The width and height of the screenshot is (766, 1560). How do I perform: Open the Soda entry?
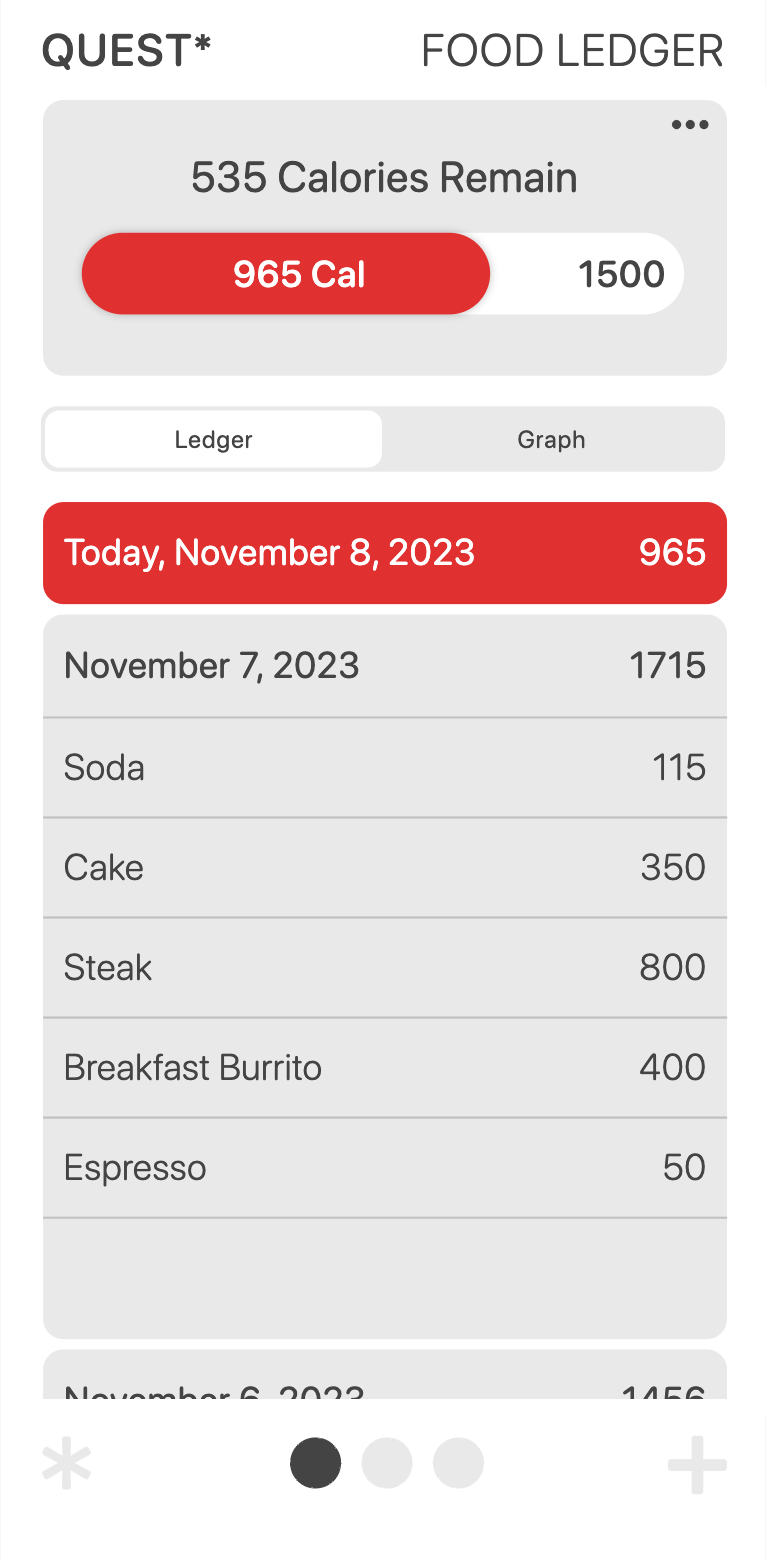pyautogui.click(x=384, y=768)
